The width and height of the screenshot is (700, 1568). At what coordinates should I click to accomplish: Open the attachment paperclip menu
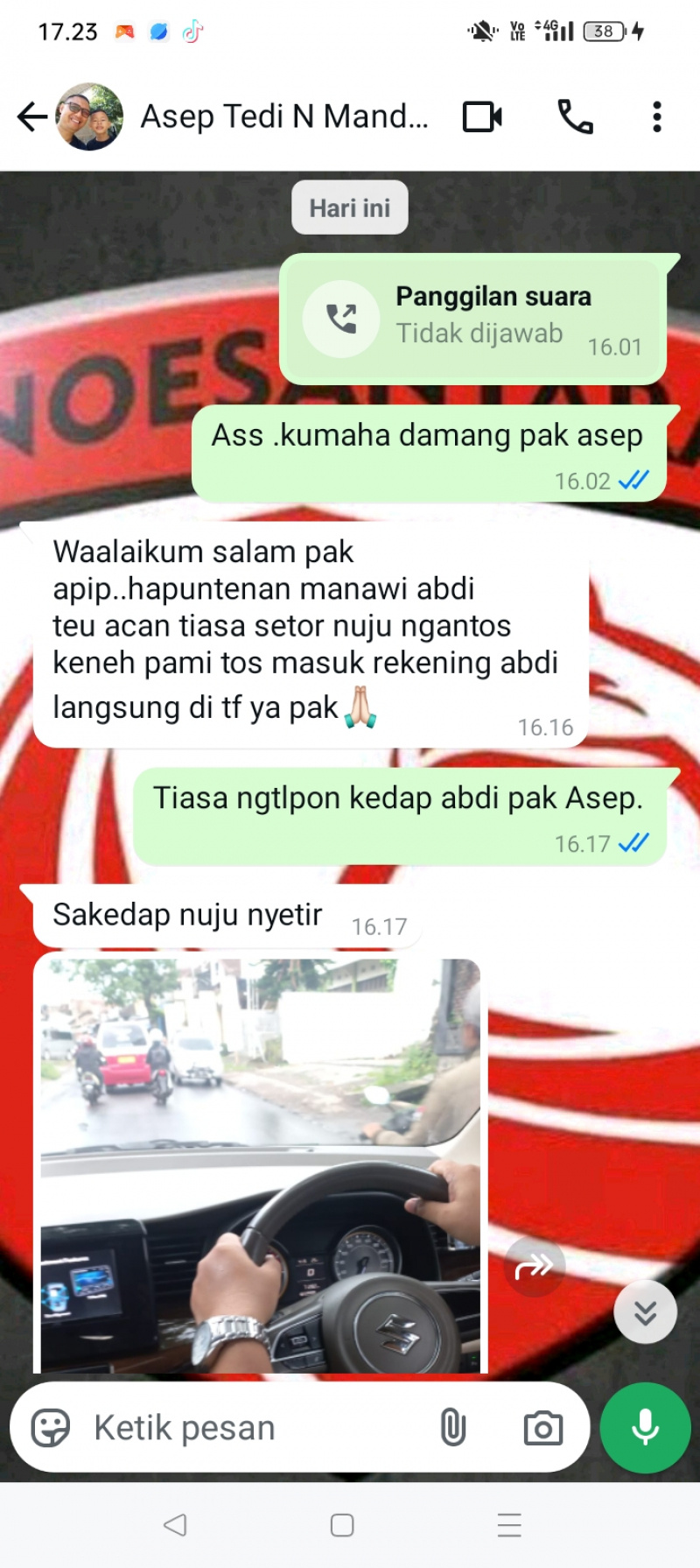[452, 1428]
